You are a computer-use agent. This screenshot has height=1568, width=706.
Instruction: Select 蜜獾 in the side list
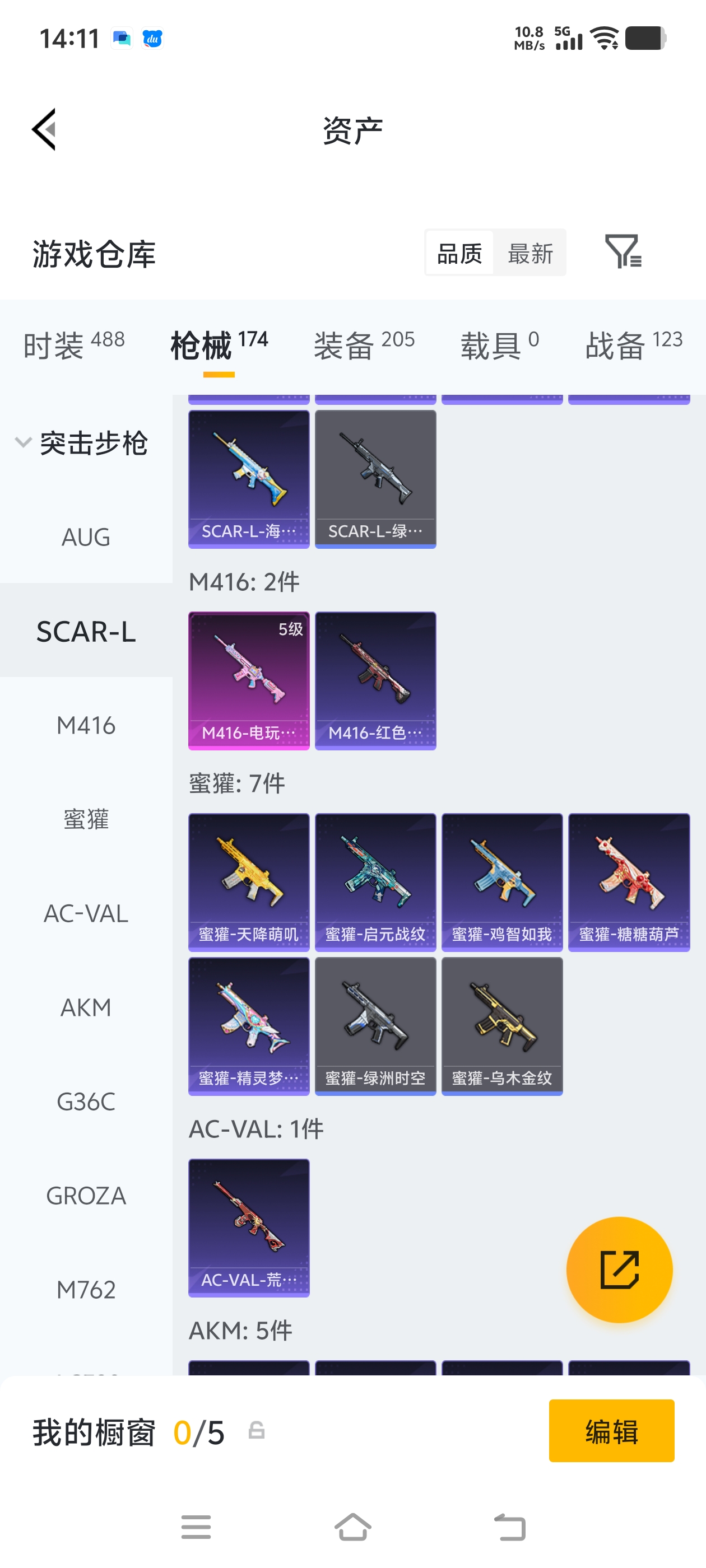coord(86,819)
